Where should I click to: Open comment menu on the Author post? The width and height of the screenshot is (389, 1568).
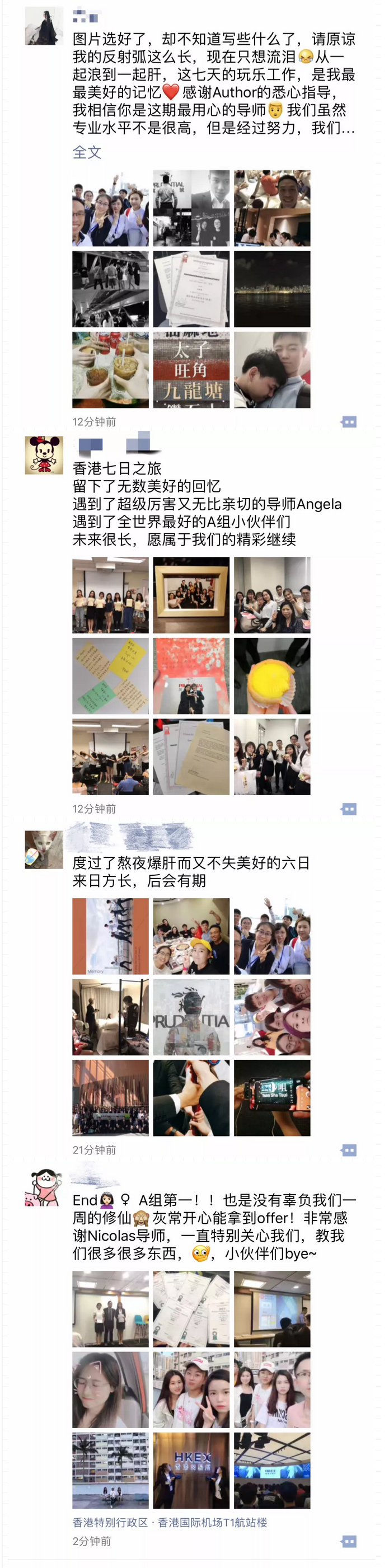coord(349,422)
